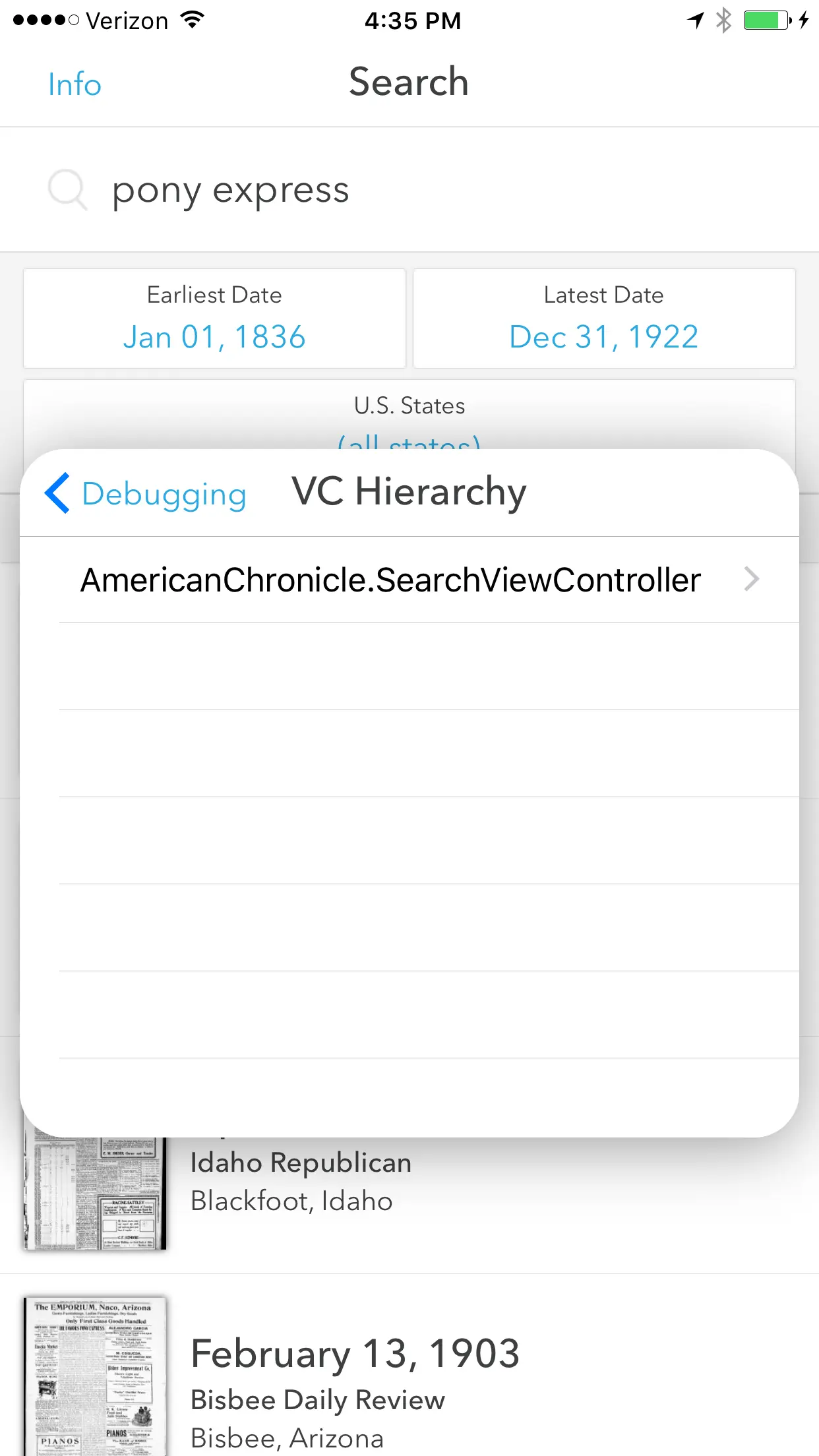Tap the Wi-Fi icon in the status bar
The width and height of the screenshot is (819, 1456).
point(190,20)
